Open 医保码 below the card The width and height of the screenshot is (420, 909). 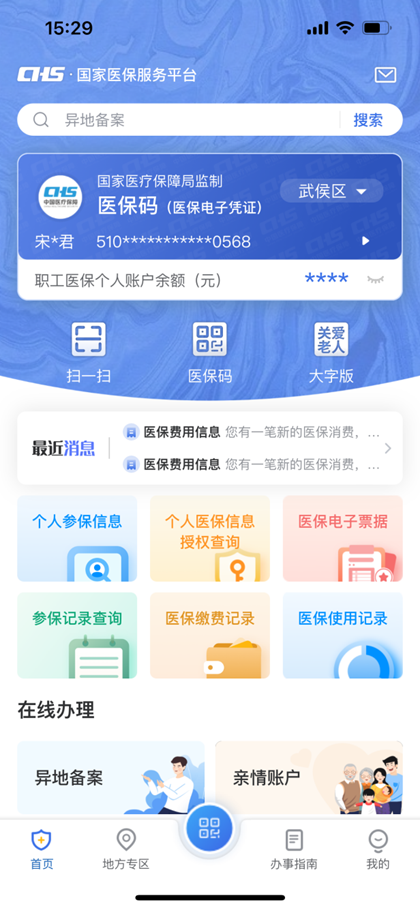point(210,352)
